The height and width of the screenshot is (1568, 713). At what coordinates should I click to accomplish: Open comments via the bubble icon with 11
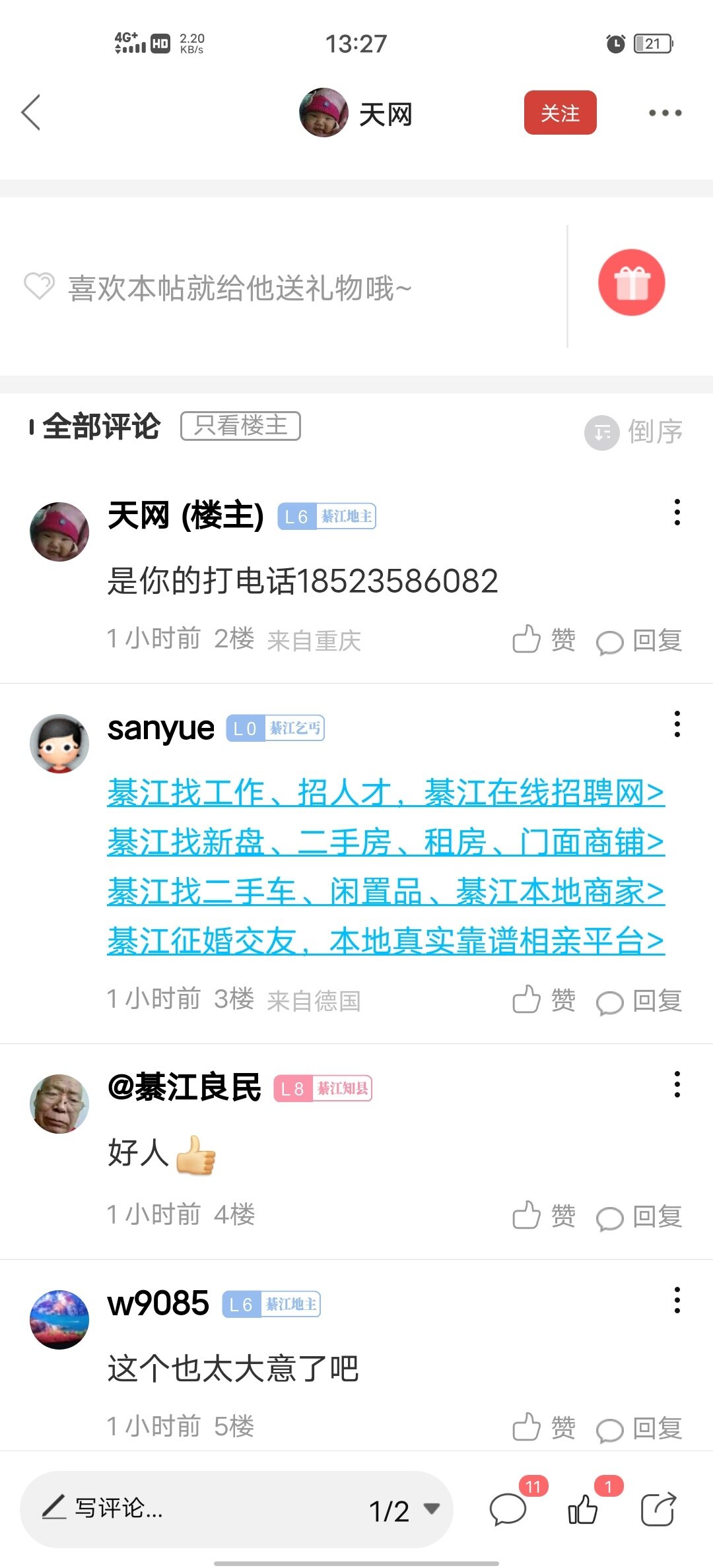(508, 1509)
